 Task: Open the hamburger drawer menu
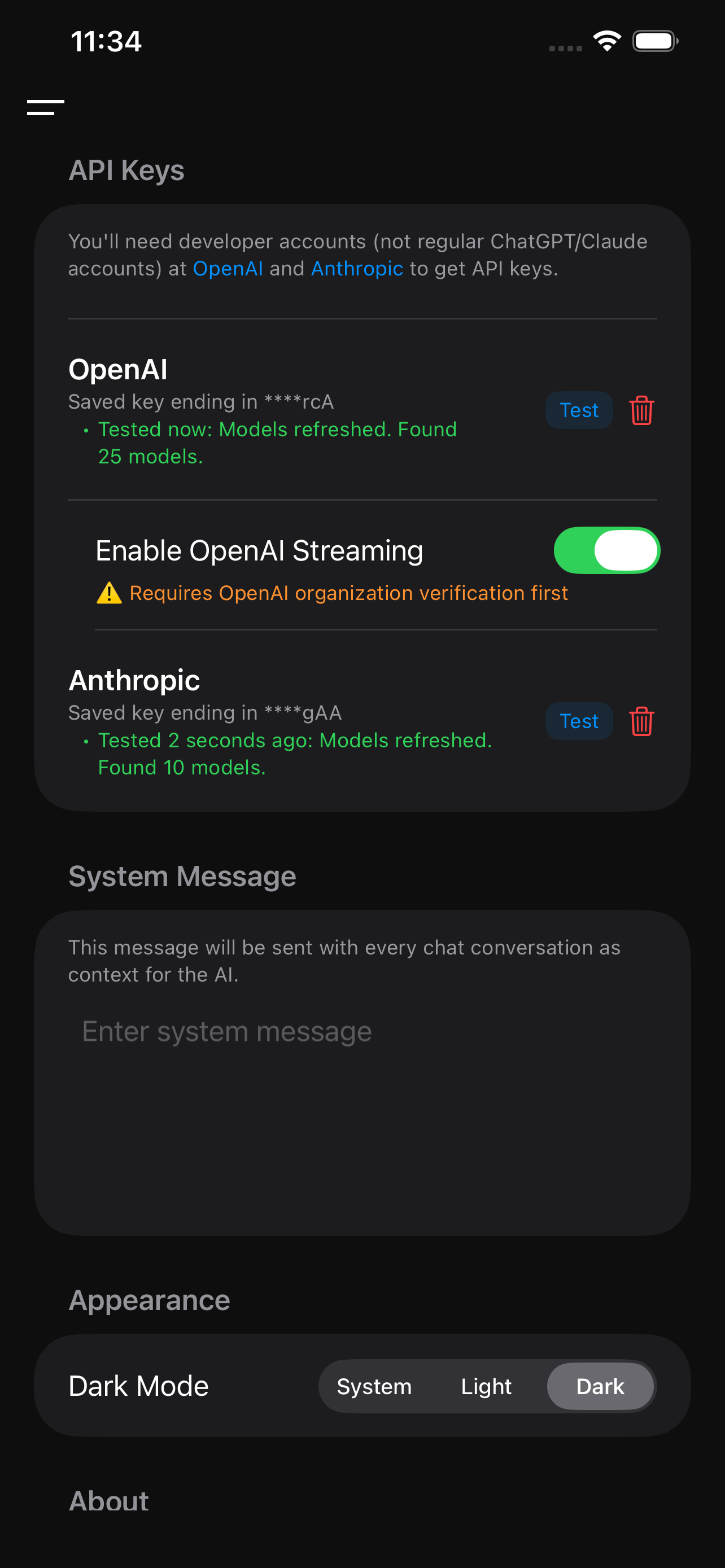coord(46,107)
